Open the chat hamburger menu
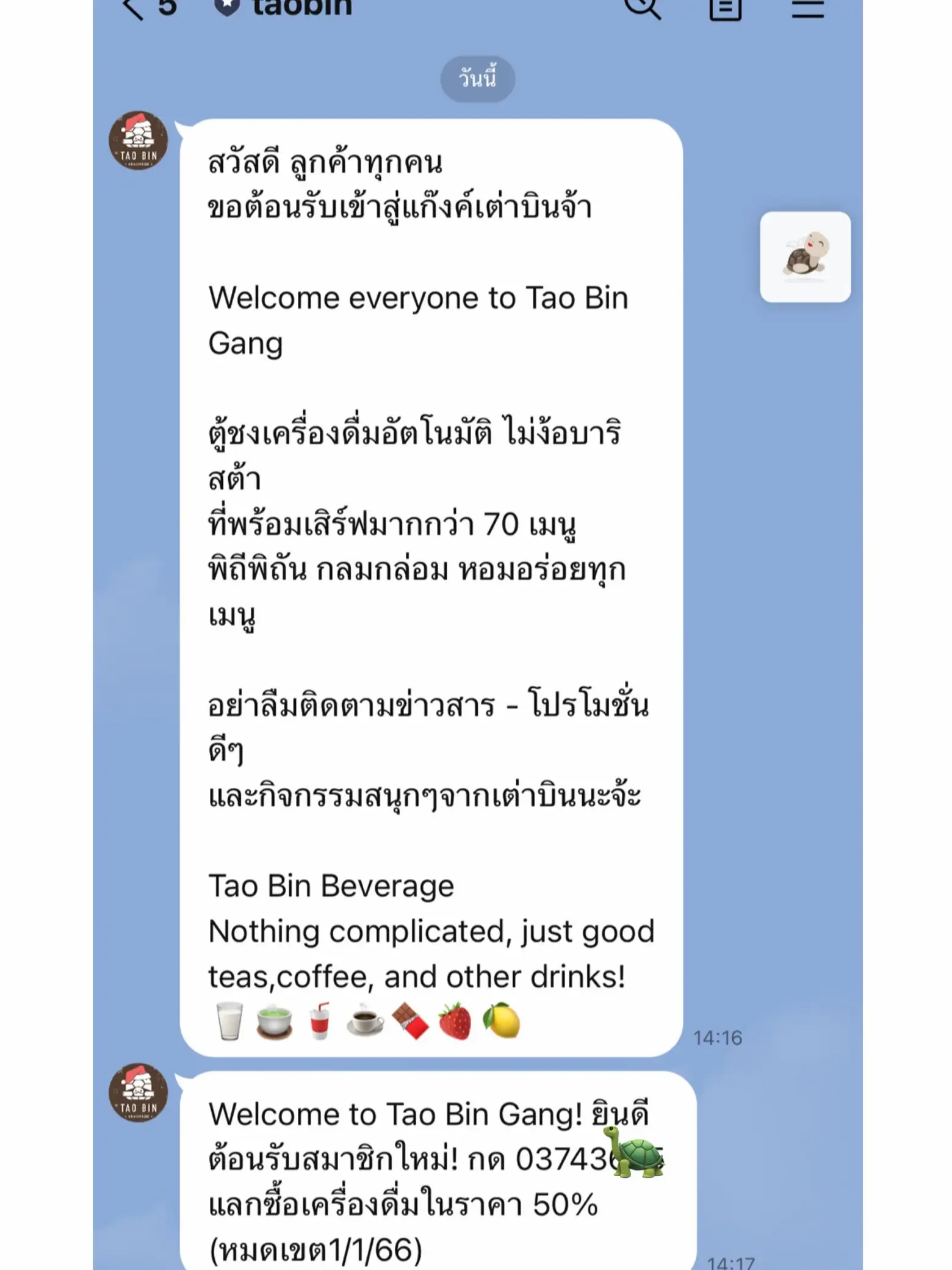The height and width of the screenshot is (1270, 952). (808, 9)
